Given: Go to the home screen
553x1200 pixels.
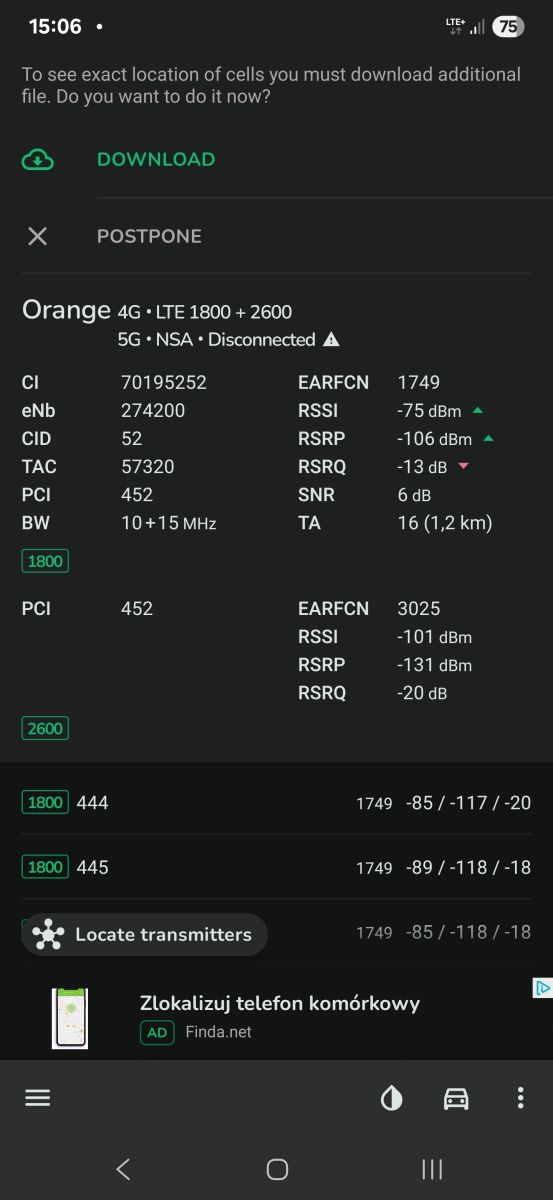Looking at the screenshot, I should point(277,1169).
